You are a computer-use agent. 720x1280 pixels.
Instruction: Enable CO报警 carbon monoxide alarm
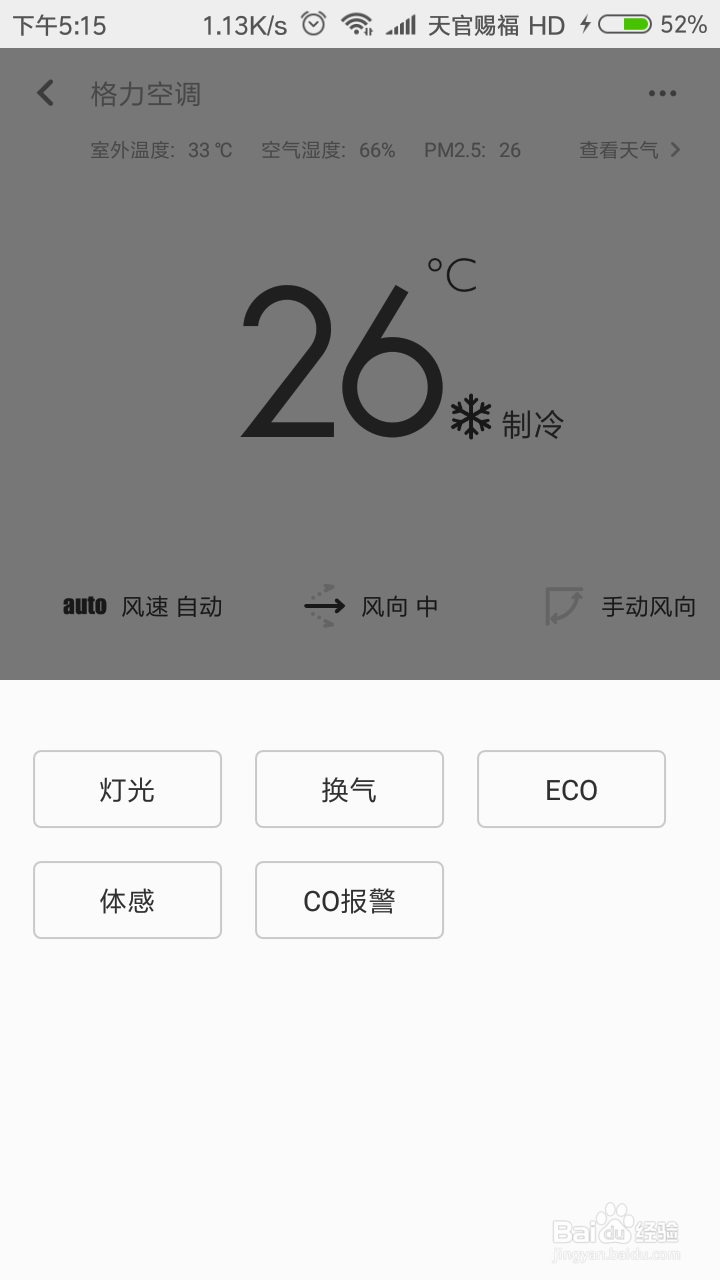coord(349,900)
